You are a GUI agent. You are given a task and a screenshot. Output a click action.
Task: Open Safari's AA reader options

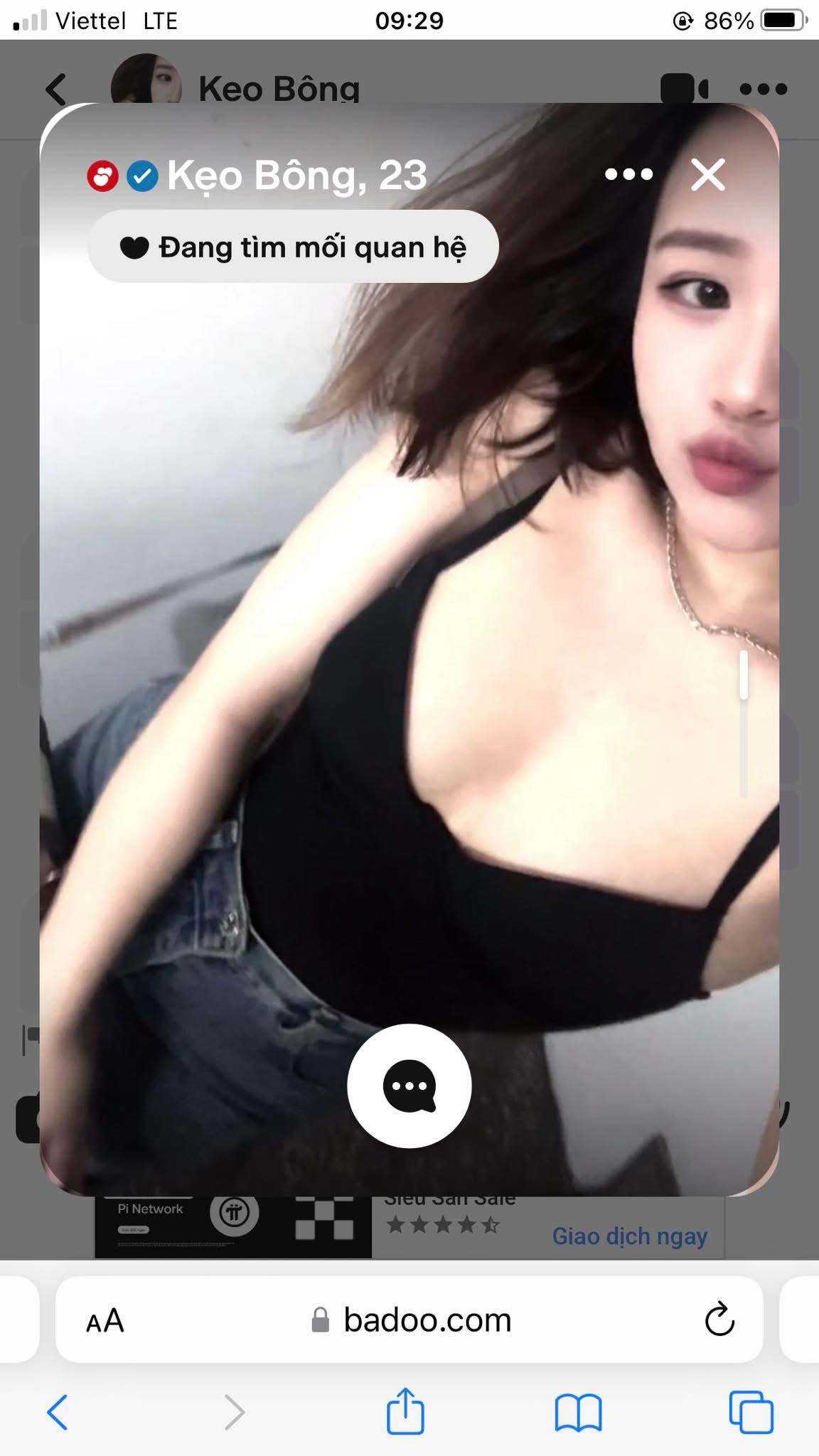pos(105,1321)
